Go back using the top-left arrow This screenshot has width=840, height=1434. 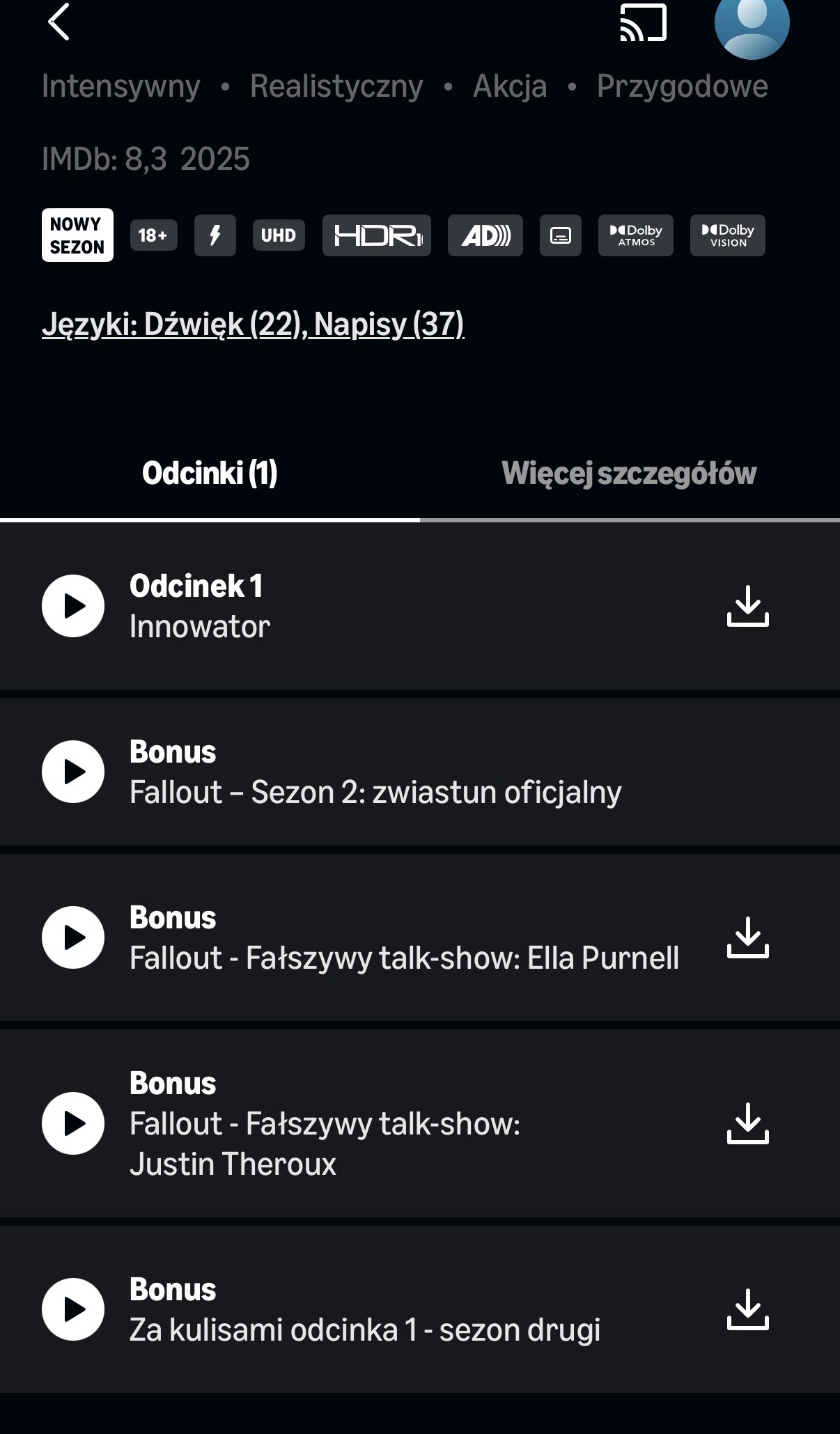(59, 22)
